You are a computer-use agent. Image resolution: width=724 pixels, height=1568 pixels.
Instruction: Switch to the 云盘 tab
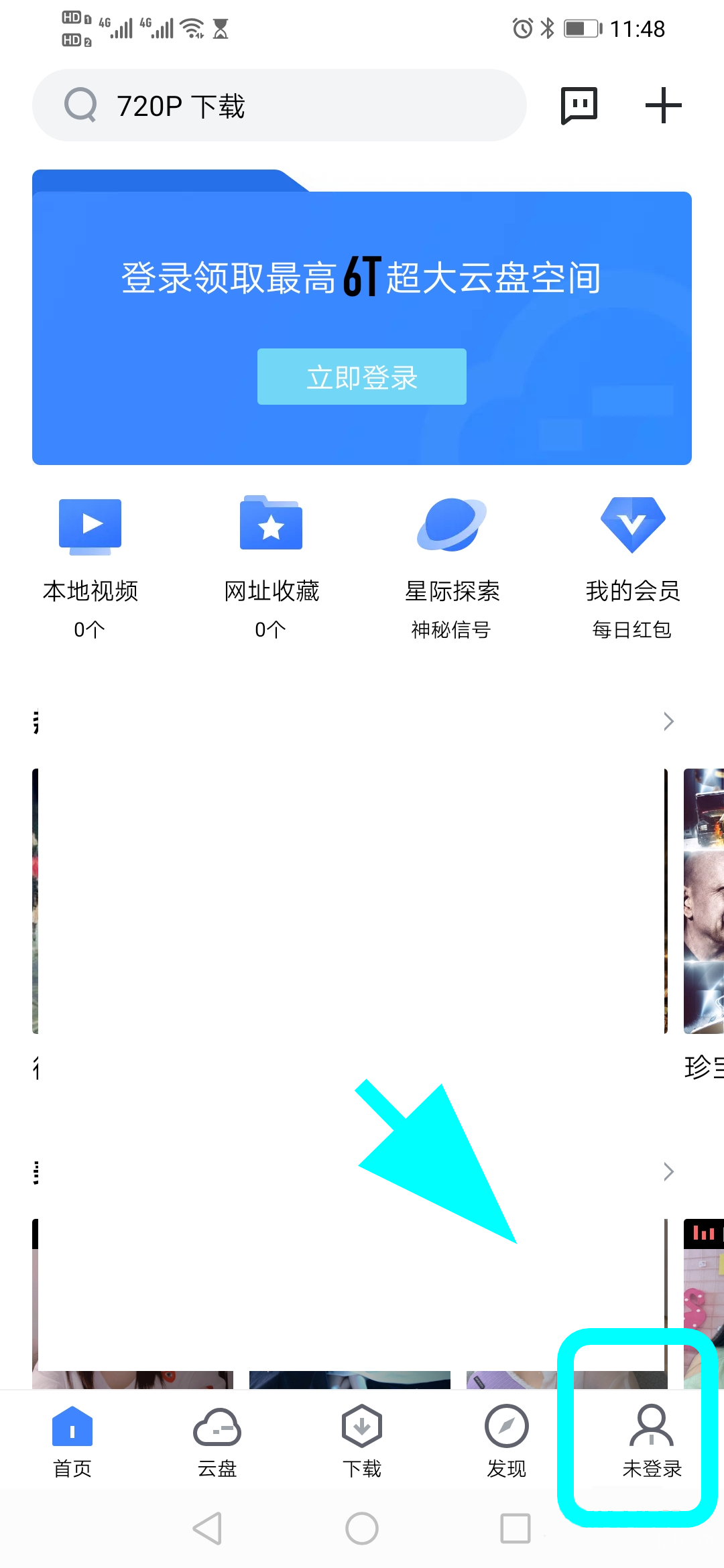[x=217, y=1441]
